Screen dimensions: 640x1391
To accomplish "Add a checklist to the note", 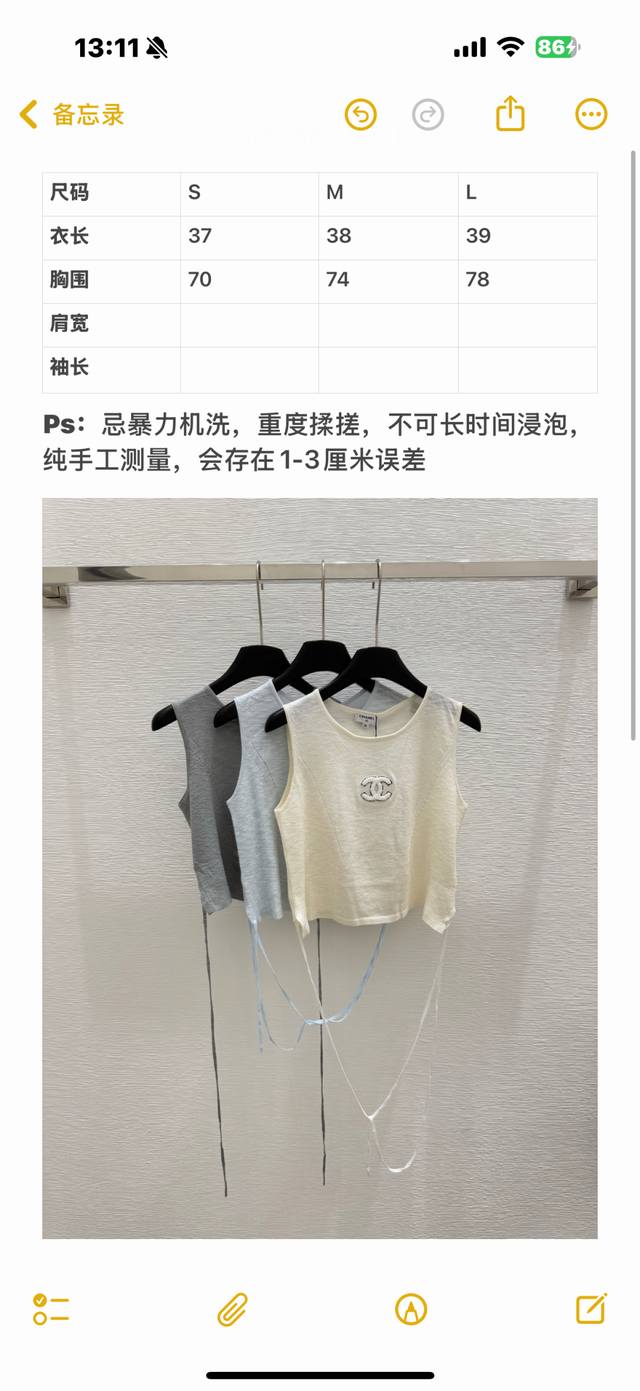I will pyautogui.click(x=51, y=1309).
